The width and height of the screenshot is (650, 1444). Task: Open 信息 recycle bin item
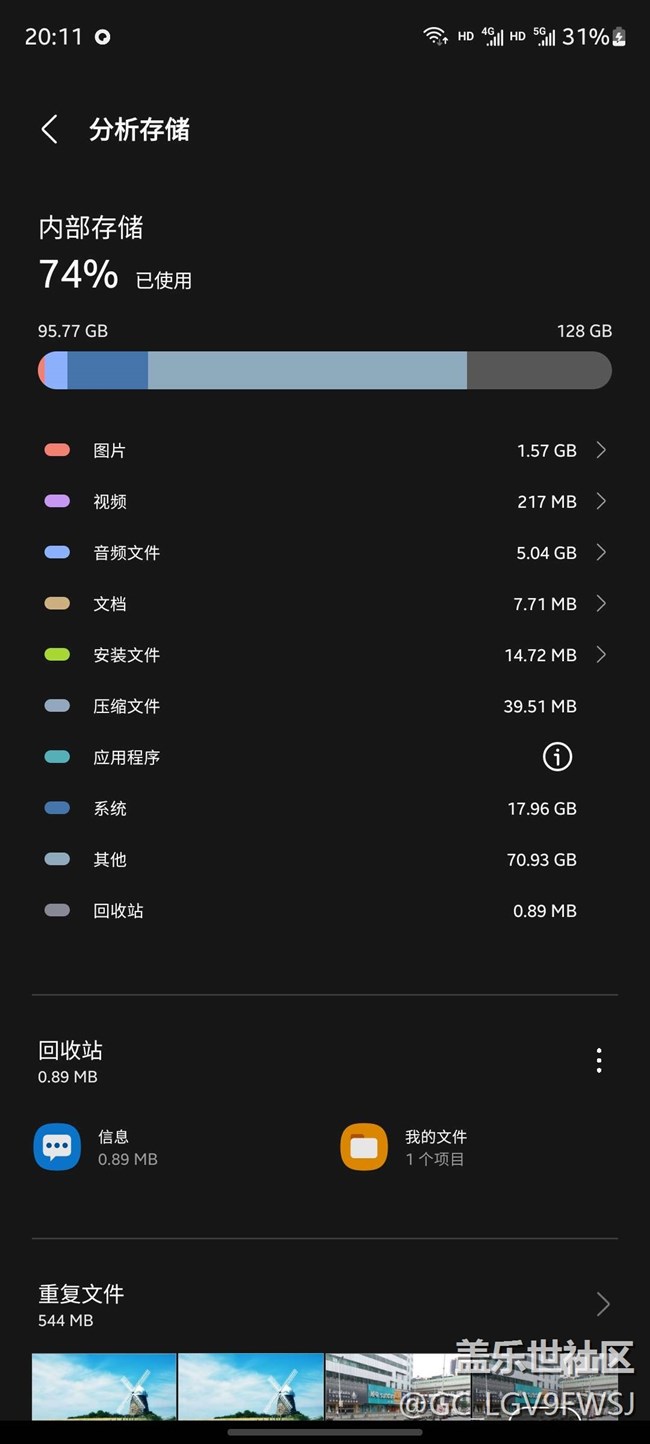pos(98,1147)
